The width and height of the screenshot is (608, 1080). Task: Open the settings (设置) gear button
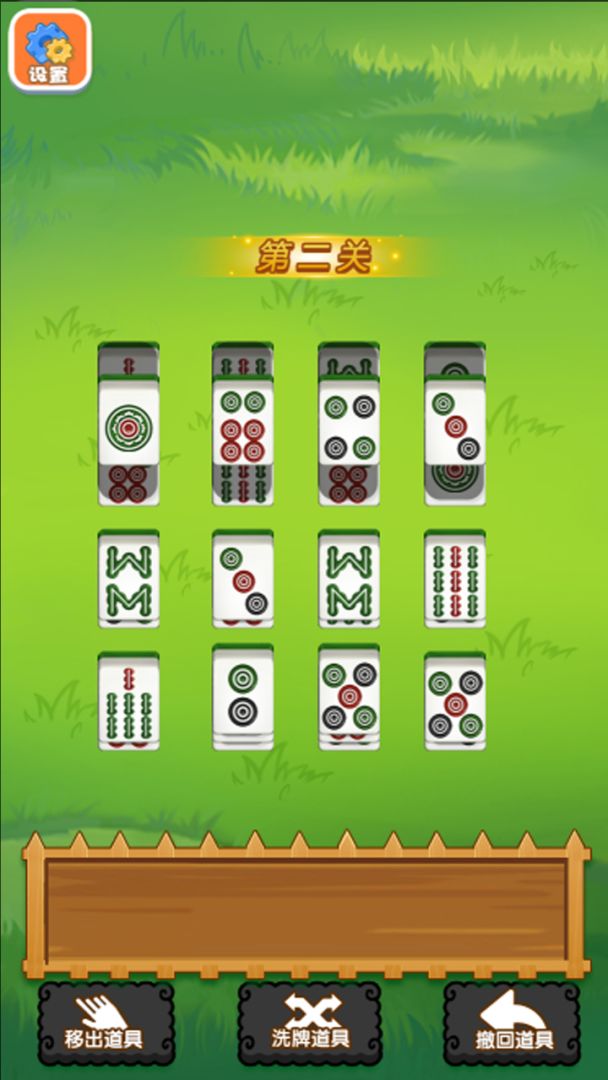[50, 48]
